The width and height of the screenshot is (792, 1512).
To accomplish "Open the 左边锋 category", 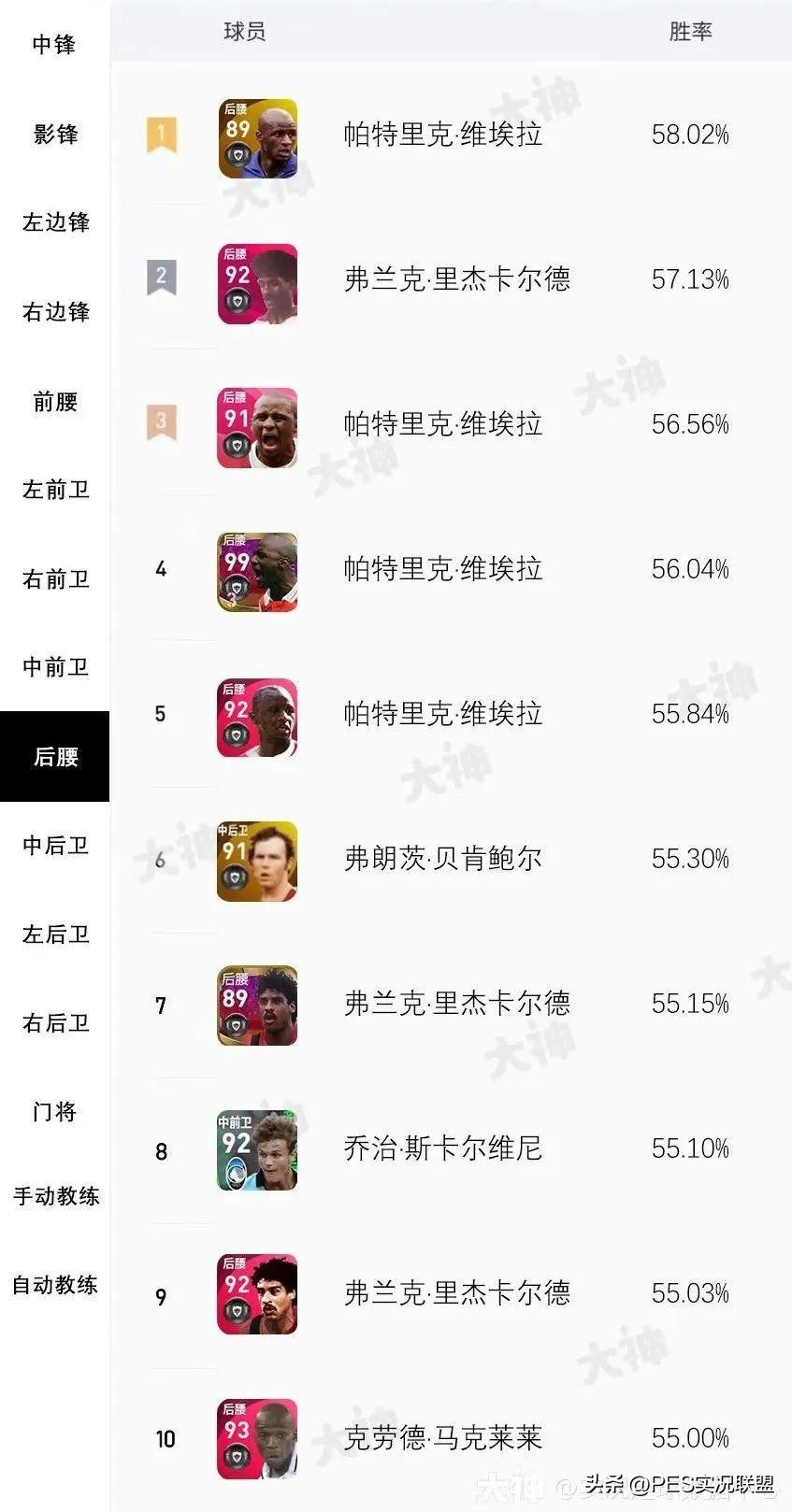I will tap(54, 222).
